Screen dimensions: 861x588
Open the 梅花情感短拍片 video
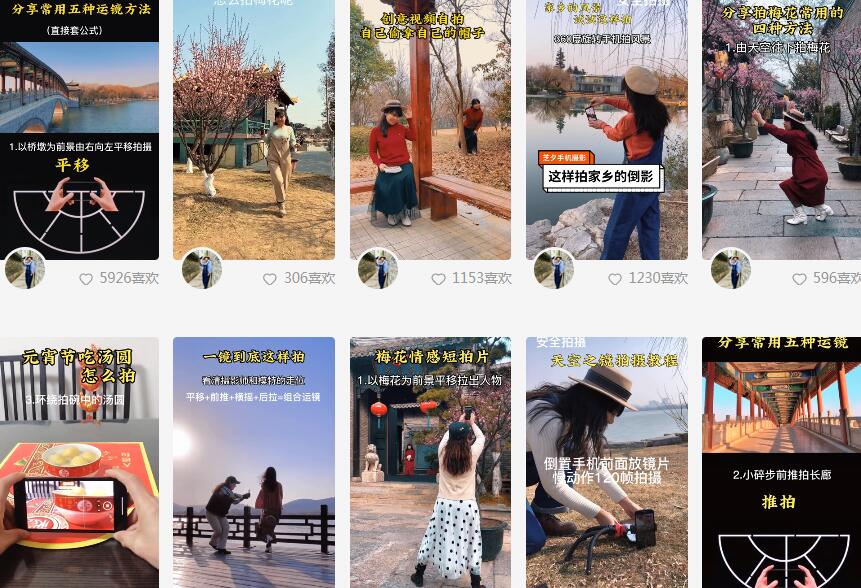[430, 462]
